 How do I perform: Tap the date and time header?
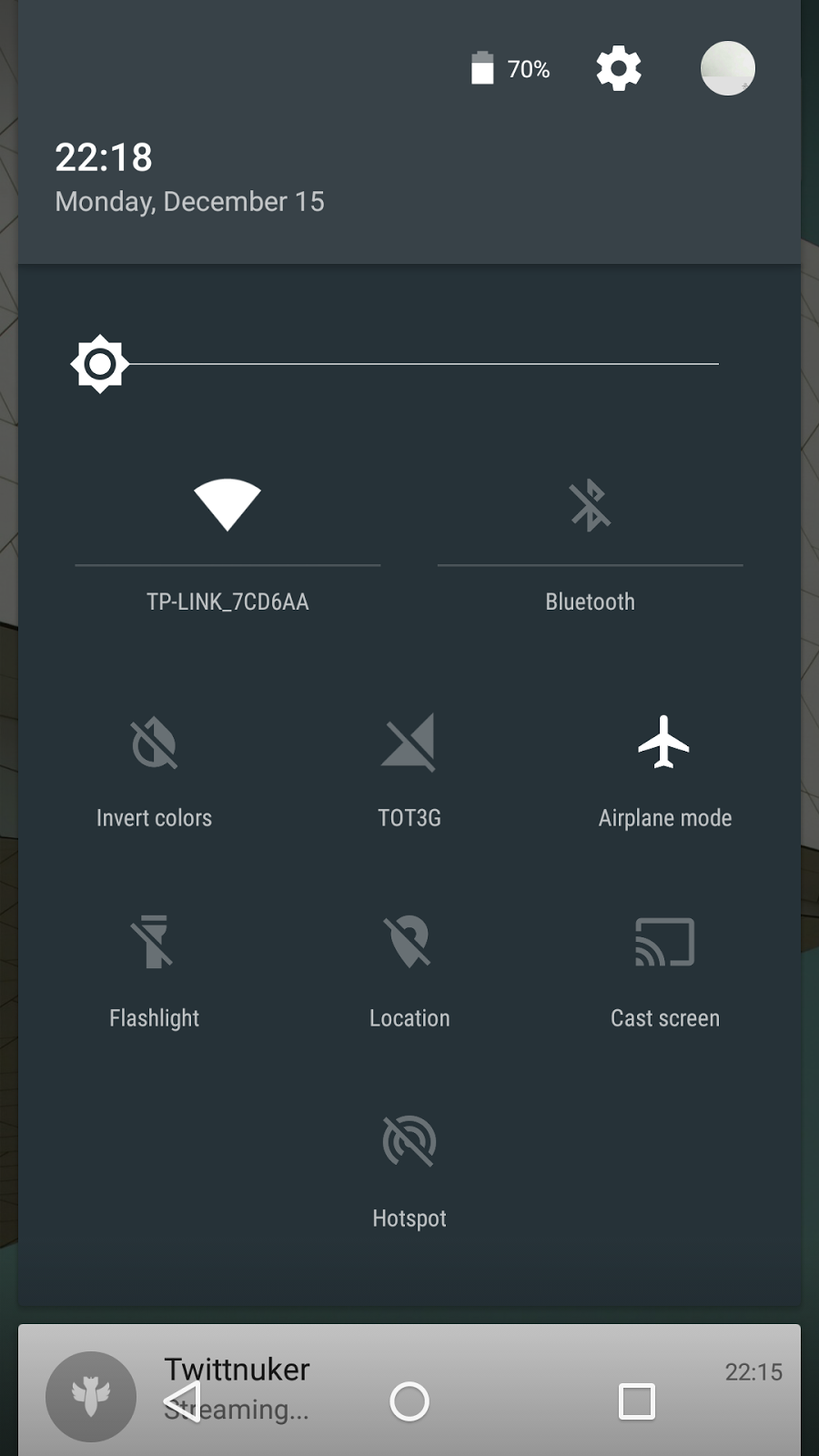pyautogui.click(x=189, y=177)
